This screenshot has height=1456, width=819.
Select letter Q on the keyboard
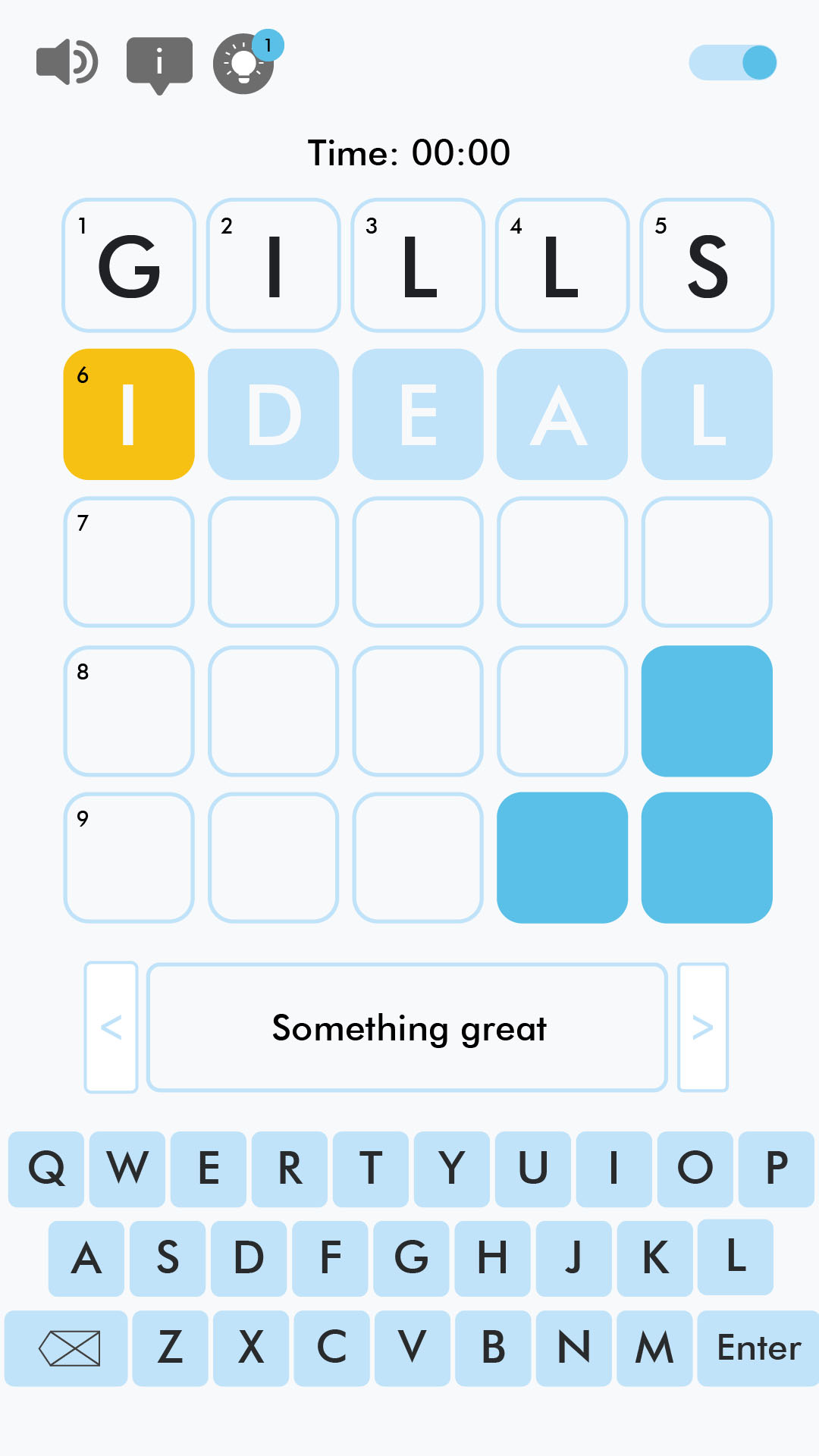click(45, 1170)
